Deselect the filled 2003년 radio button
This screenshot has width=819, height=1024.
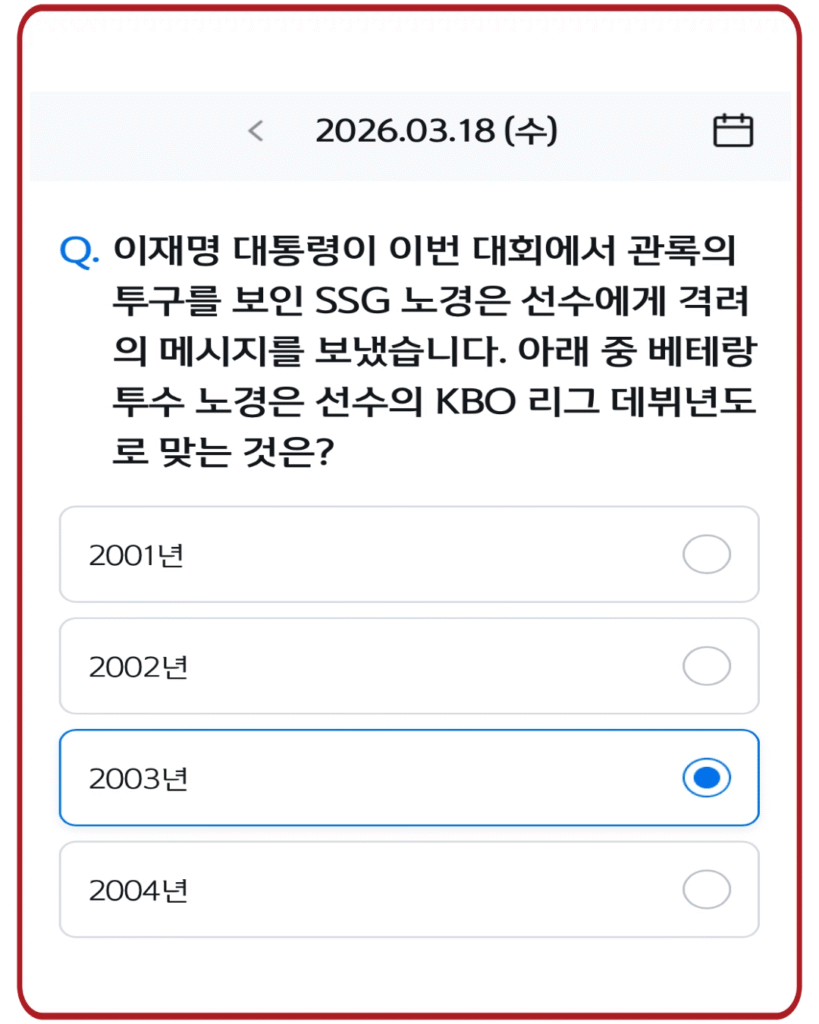[707, 778]
